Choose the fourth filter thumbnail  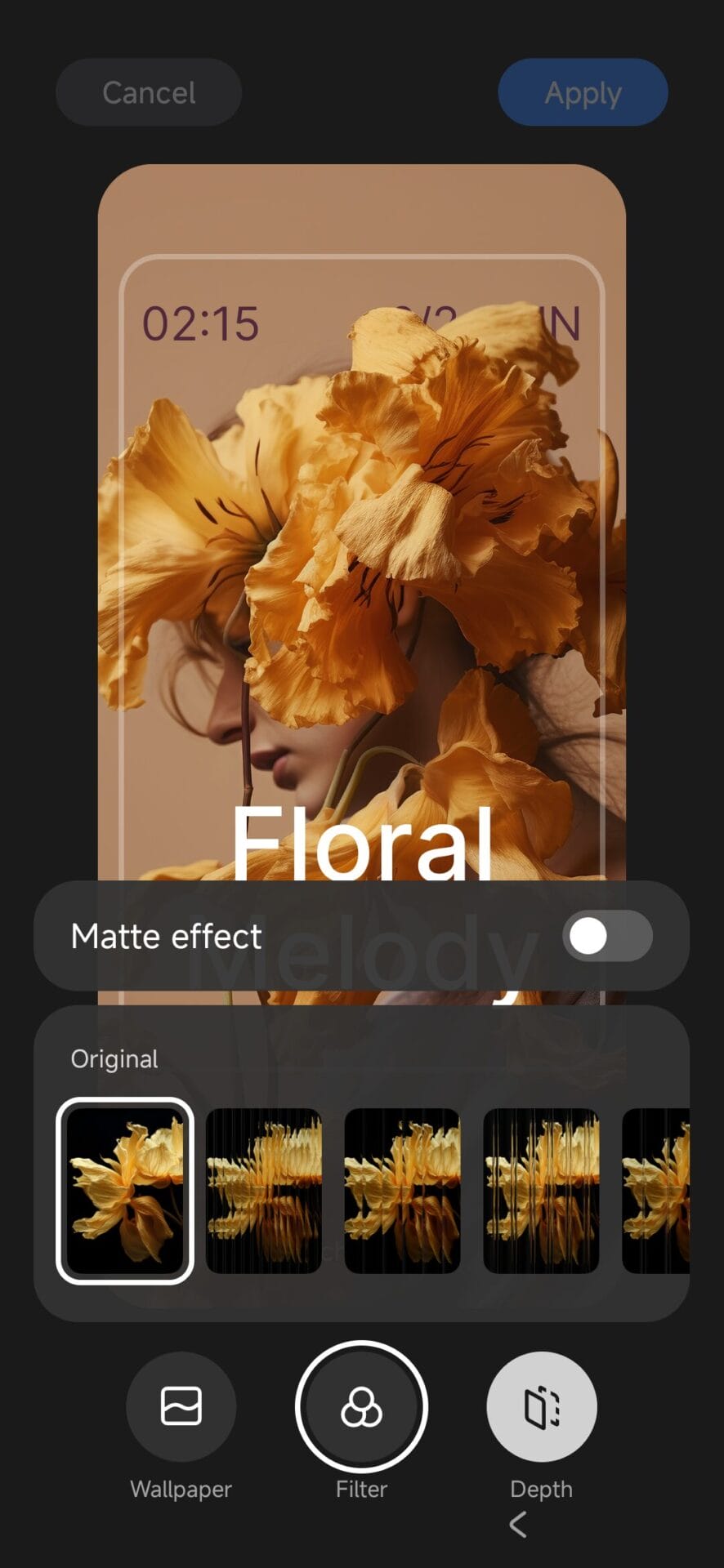pos(541,1191)
